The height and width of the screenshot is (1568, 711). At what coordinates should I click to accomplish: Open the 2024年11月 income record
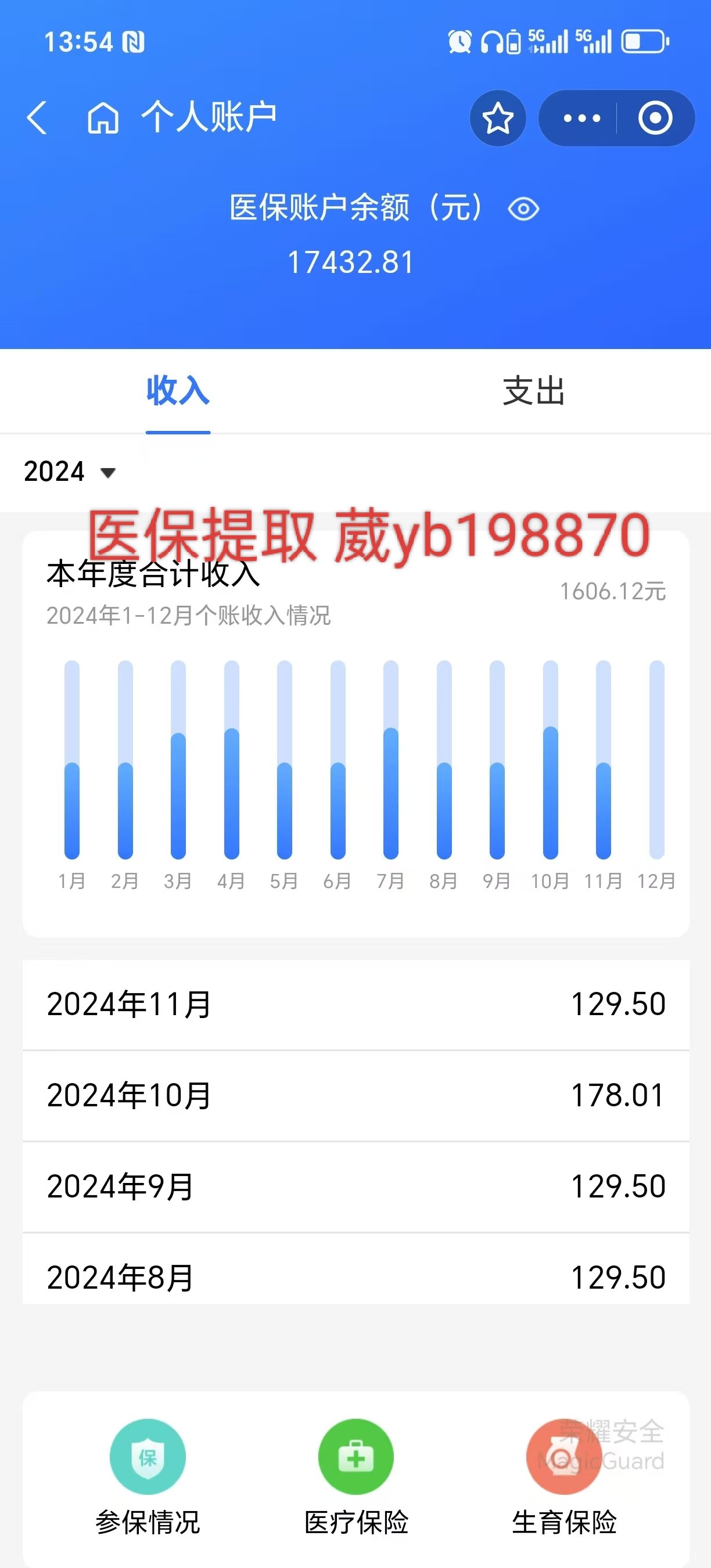tap(355, 1005)
